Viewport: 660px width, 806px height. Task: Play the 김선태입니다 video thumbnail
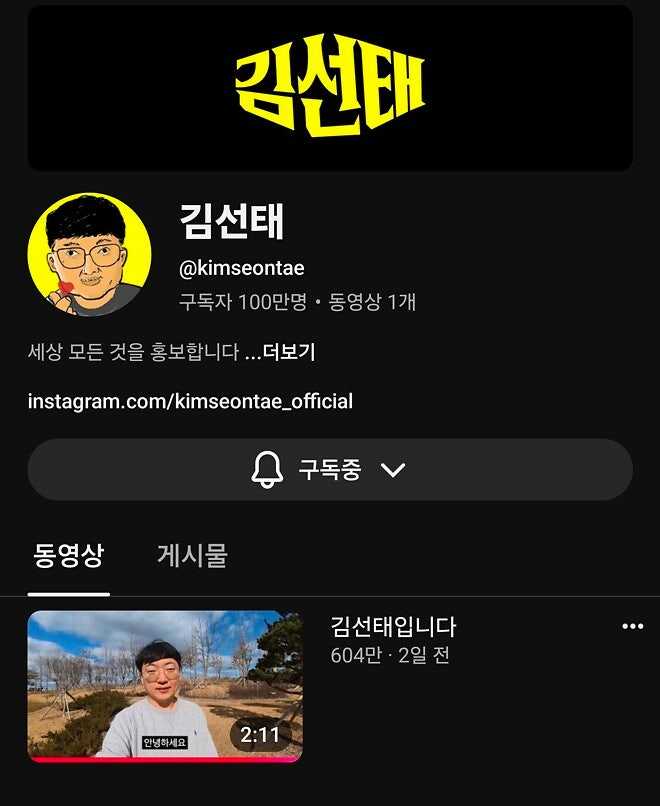tap(164, 686)
